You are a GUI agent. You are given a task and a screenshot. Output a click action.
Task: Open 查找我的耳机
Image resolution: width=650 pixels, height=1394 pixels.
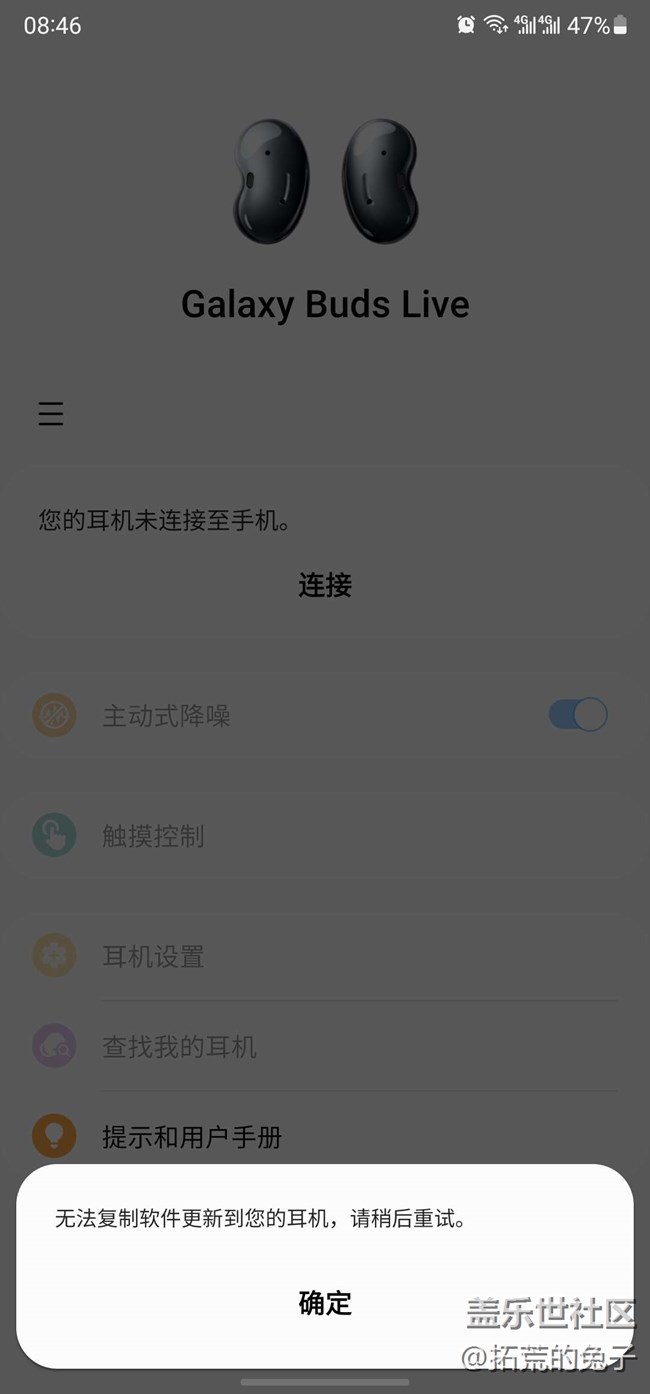coord(179,1047)
